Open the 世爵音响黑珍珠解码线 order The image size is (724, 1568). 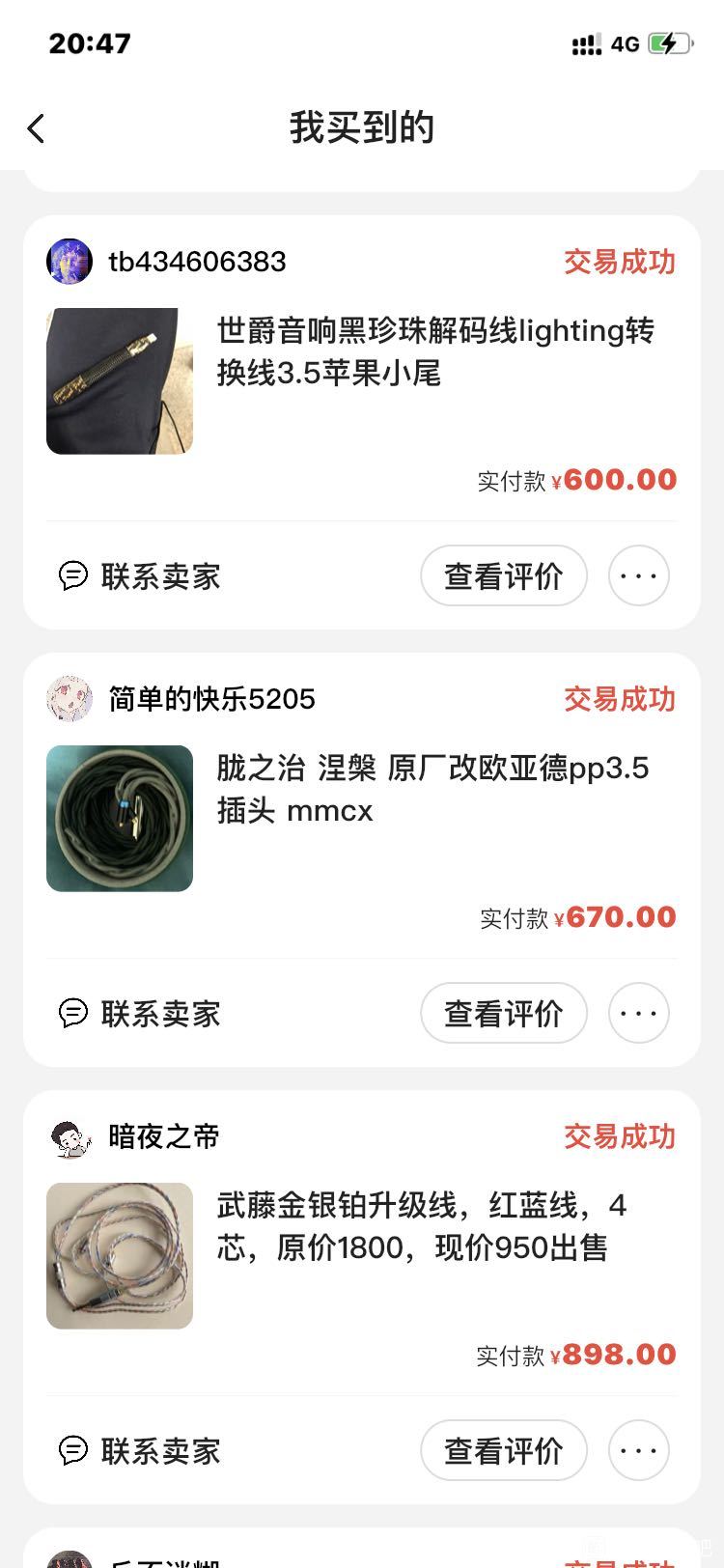(x=361, y=381)
